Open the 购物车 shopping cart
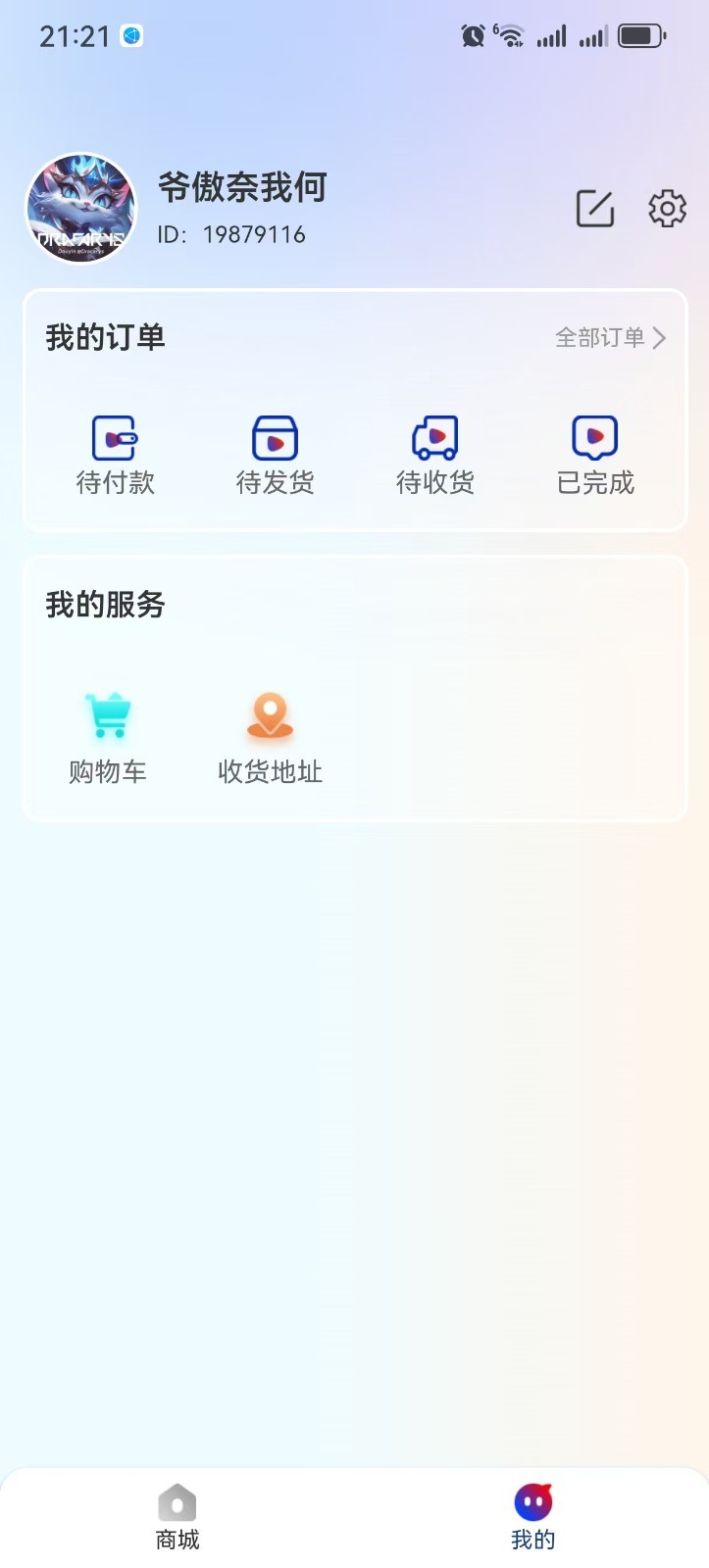The height and width of the screenshot is (1568, 709). (x=108, y=738)
